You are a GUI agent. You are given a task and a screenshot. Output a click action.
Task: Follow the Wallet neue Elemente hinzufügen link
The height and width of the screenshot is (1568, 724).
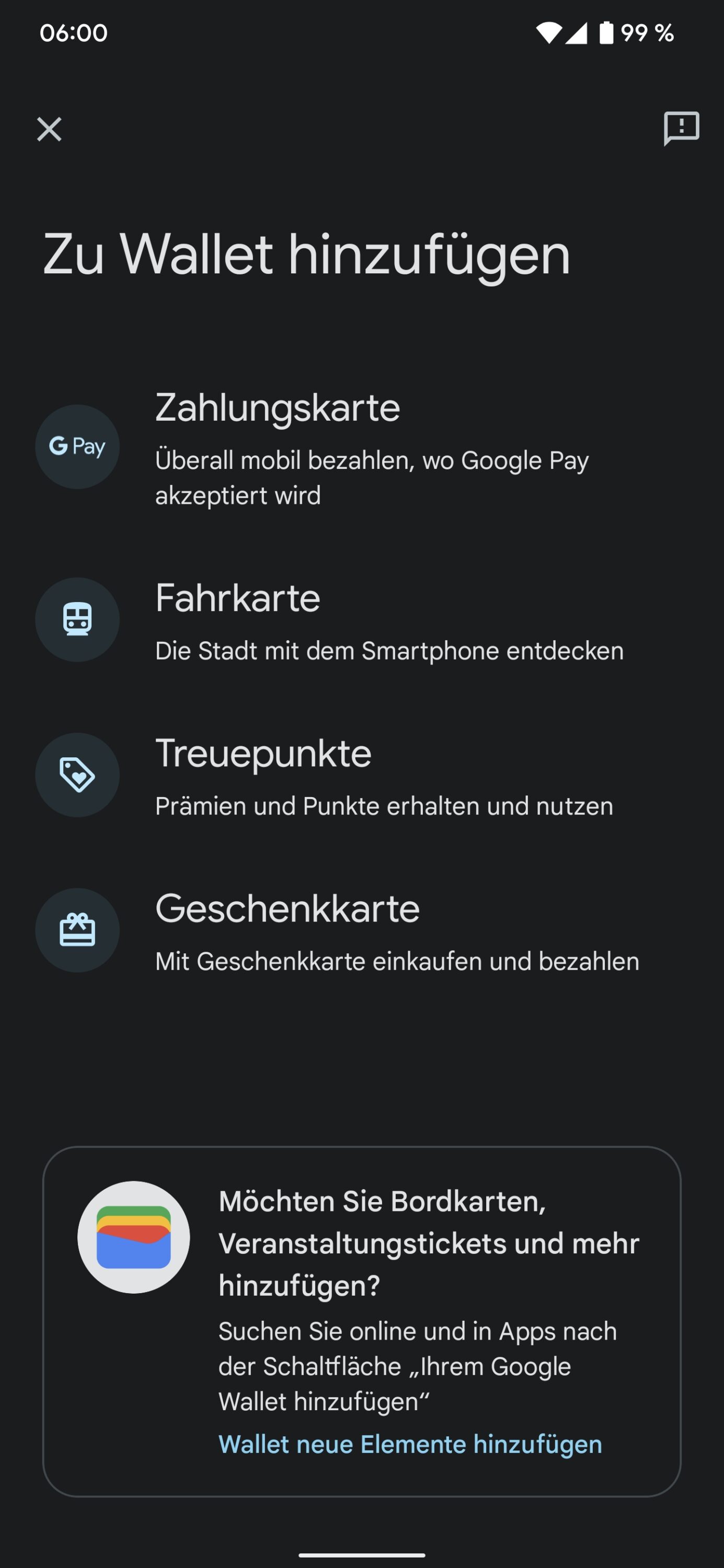410,1444
